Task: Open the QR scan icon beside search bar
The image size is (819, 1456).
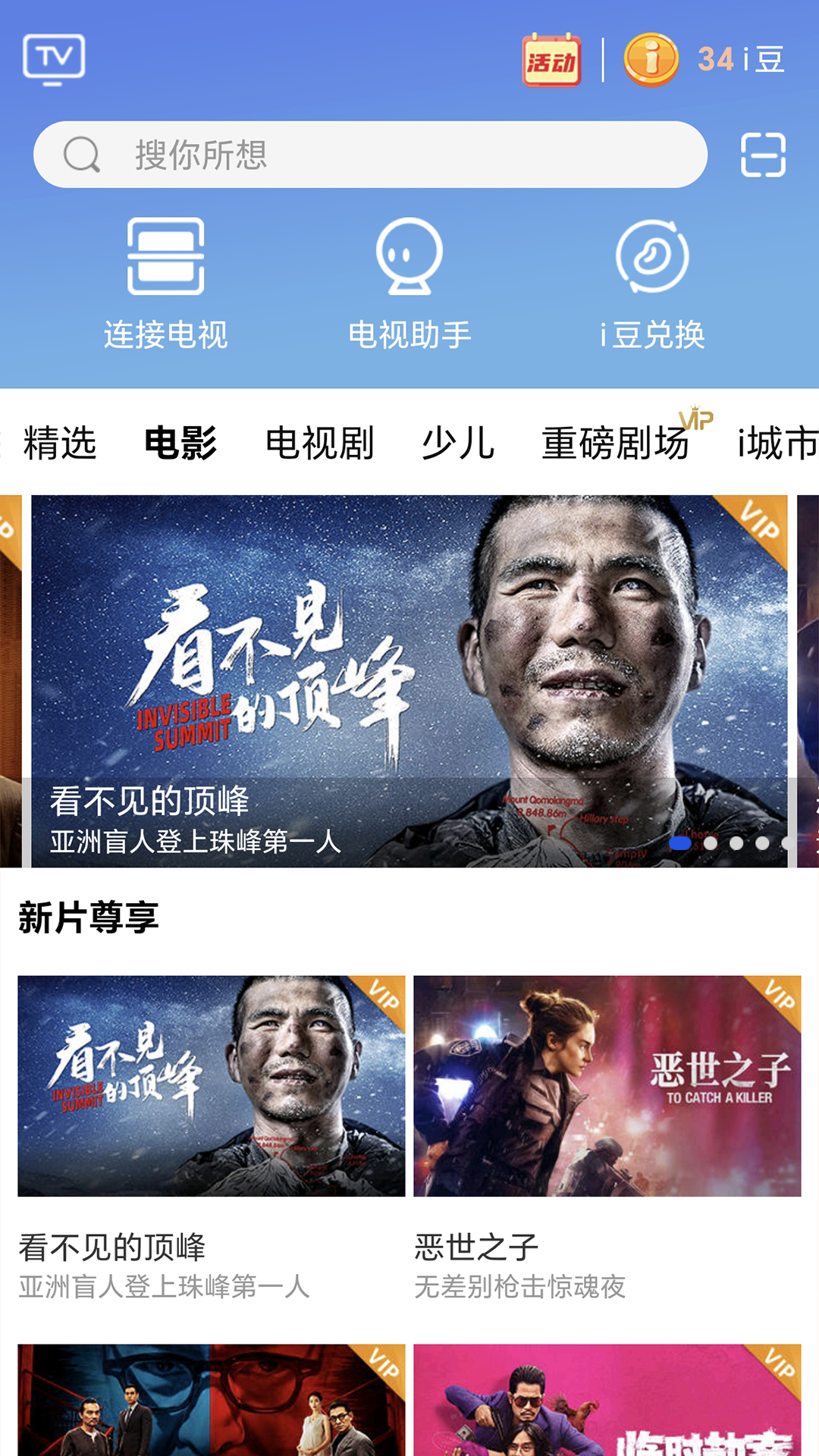Action: coord(761,154)
